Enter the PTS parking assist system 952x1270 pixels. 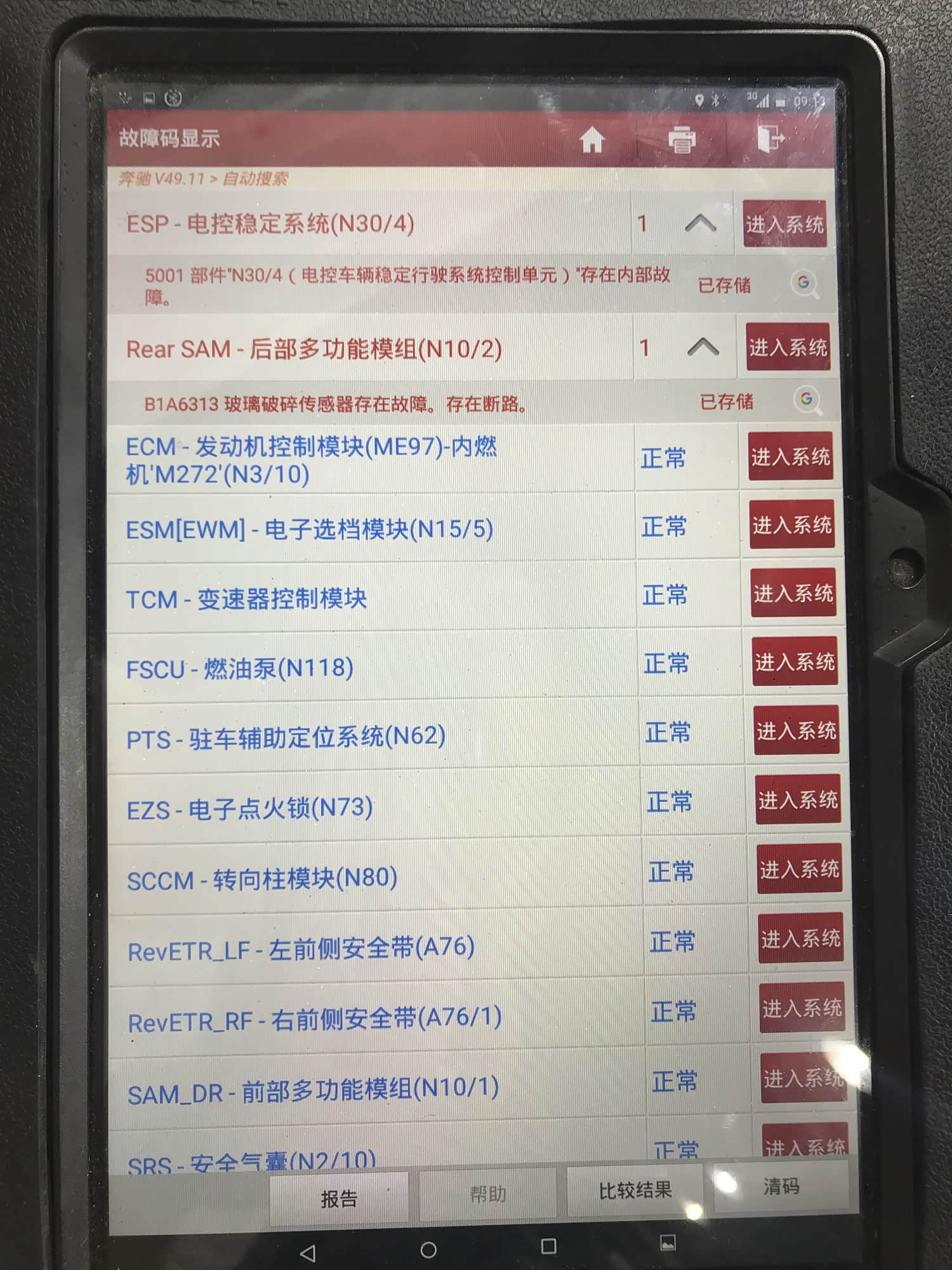pyautogui.click(x=797, y=731)
